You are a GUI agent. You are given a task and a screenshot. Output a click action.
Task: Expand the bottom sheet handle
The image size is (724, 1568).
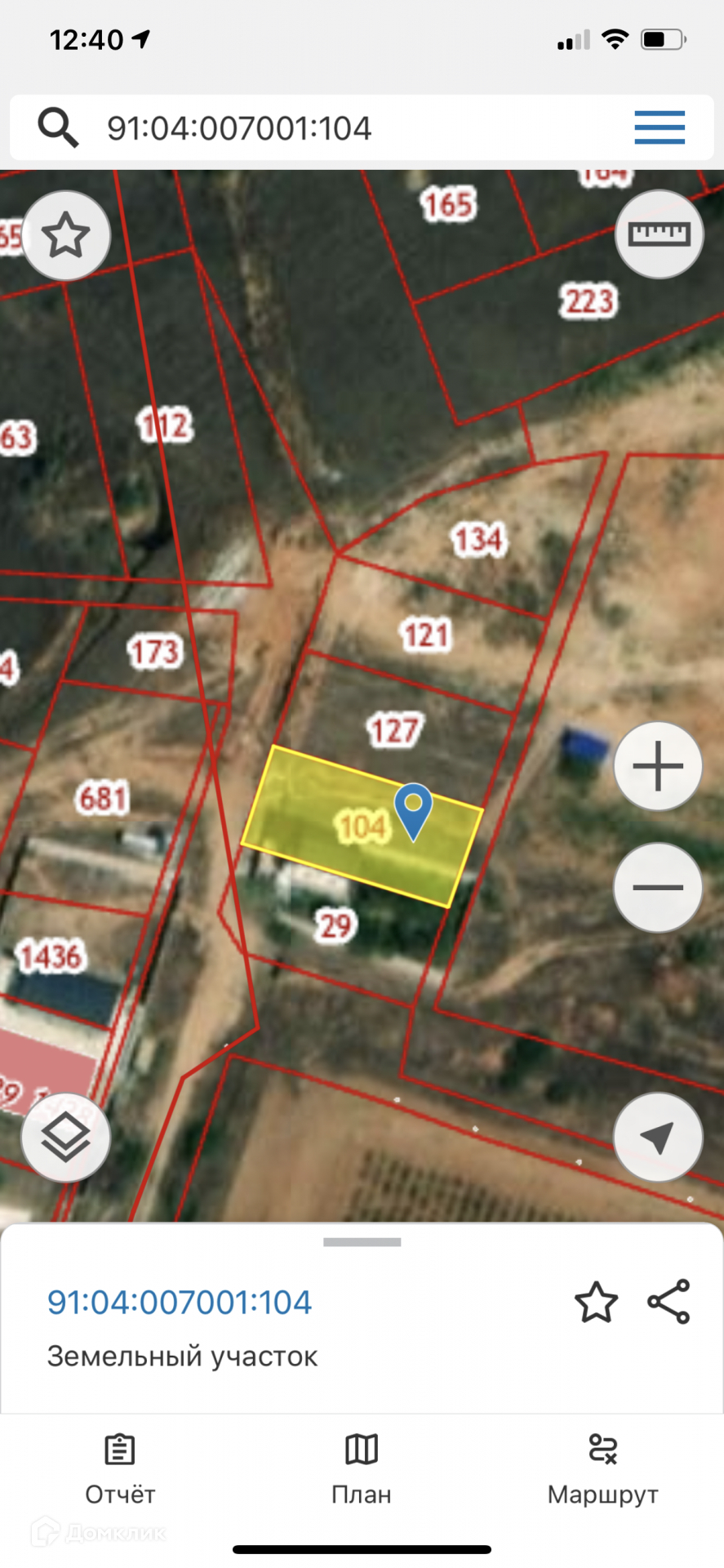362,1242
